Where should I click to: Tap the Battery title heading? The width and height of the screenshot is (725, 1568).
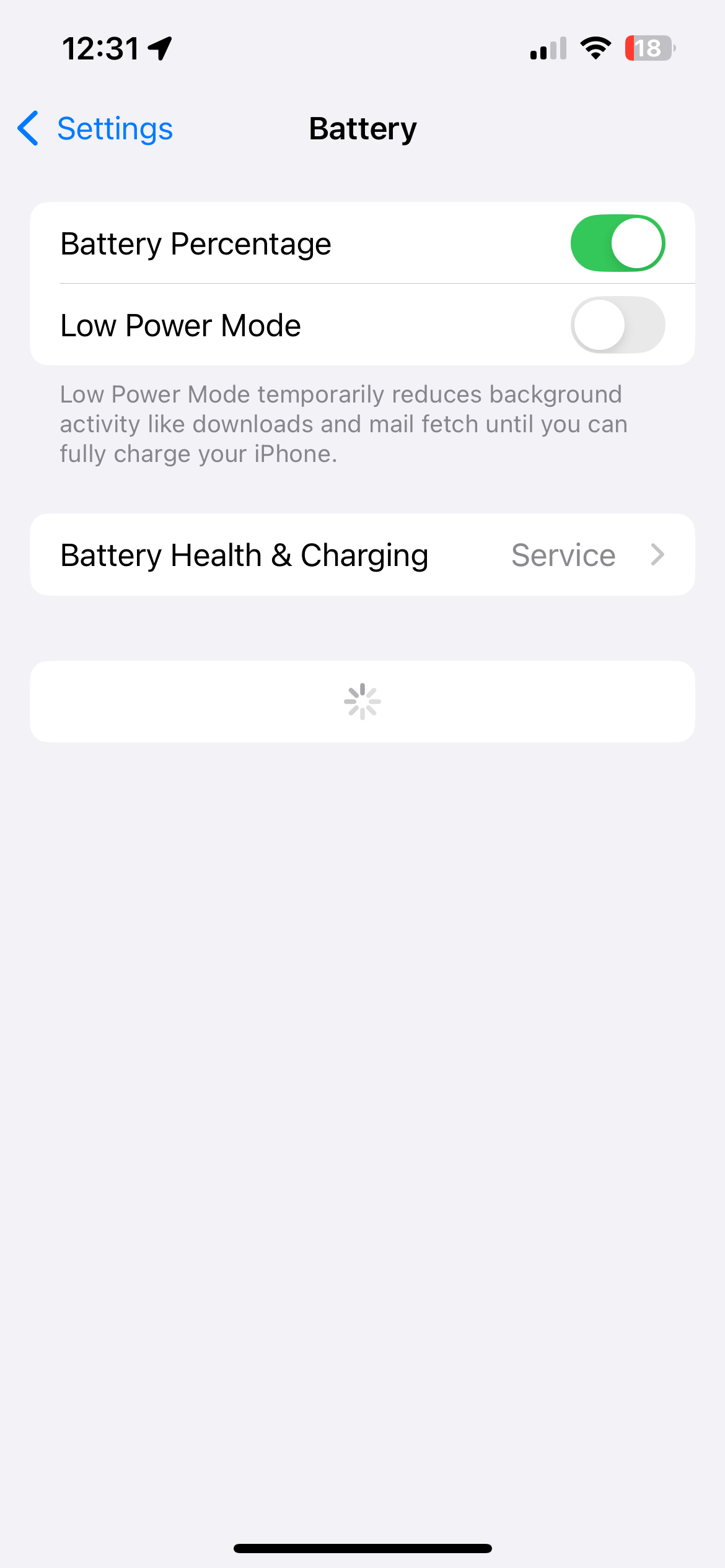click(x=362, y=128)
